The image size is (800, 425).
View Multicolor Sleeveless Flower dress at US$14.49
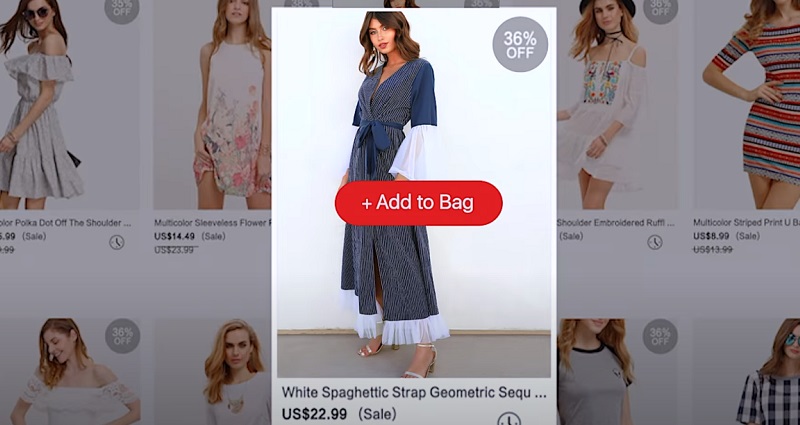(x=211, y=223)
